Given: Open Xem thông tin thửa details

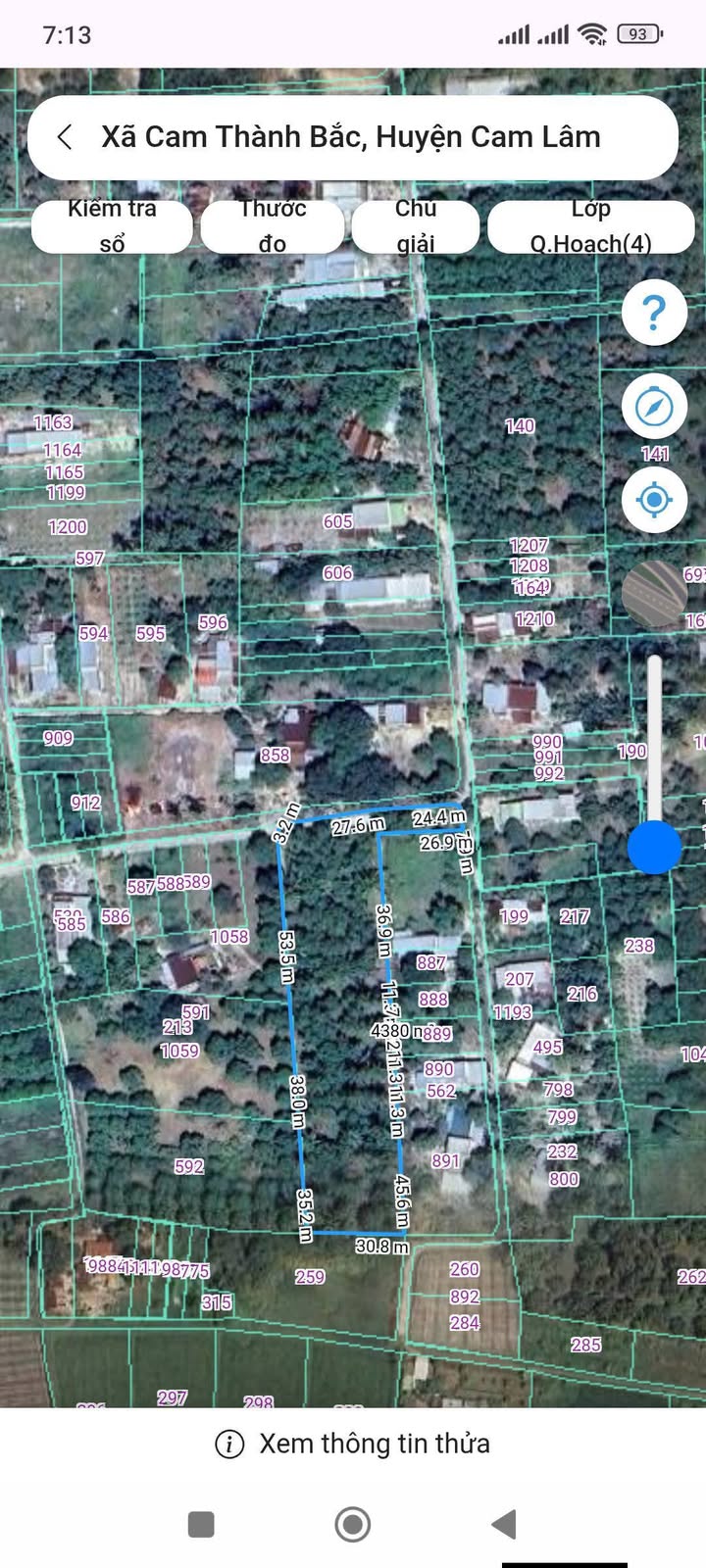Looking at the screenshot, I should click(x=353, y=1444).
